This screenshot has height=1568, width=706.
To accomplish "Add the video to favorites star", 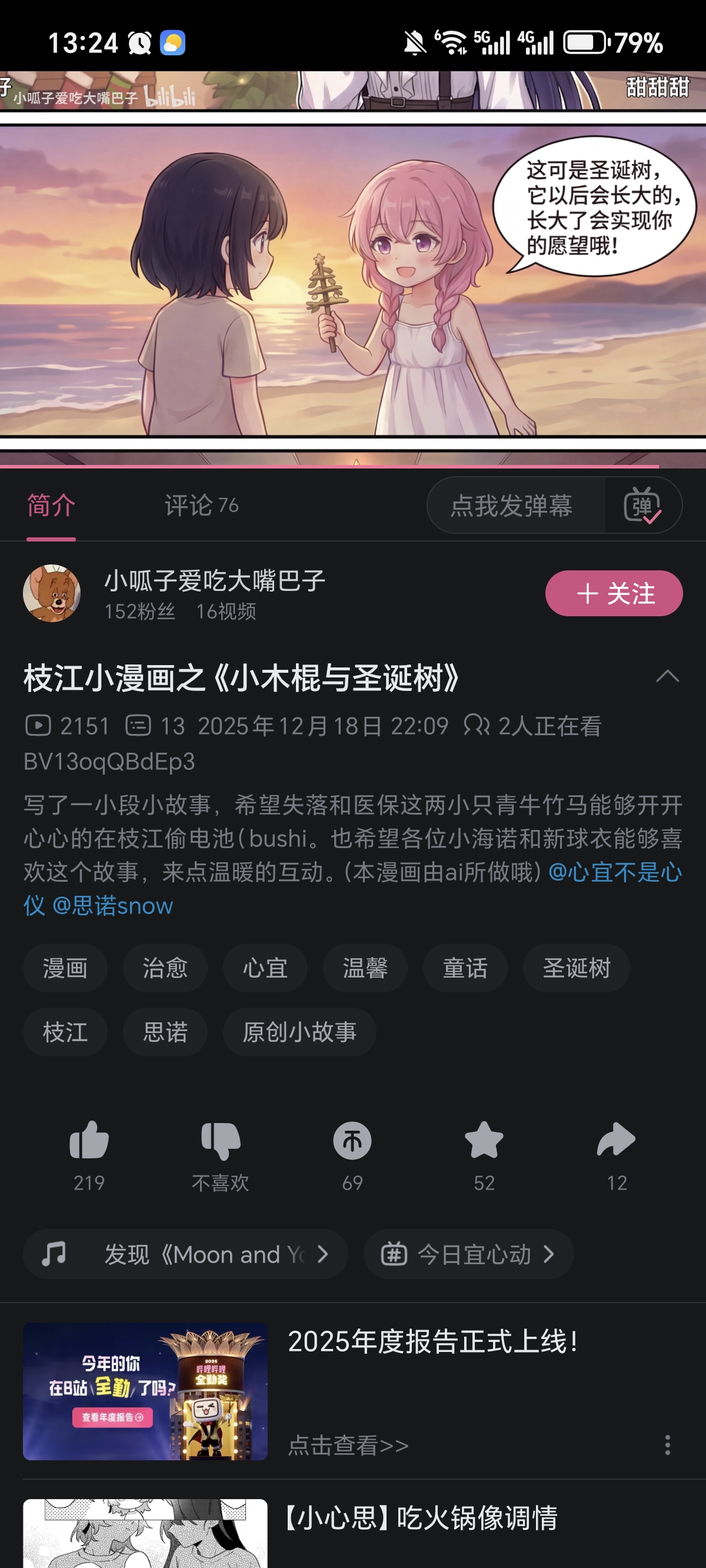I will tap(484, 1141).
